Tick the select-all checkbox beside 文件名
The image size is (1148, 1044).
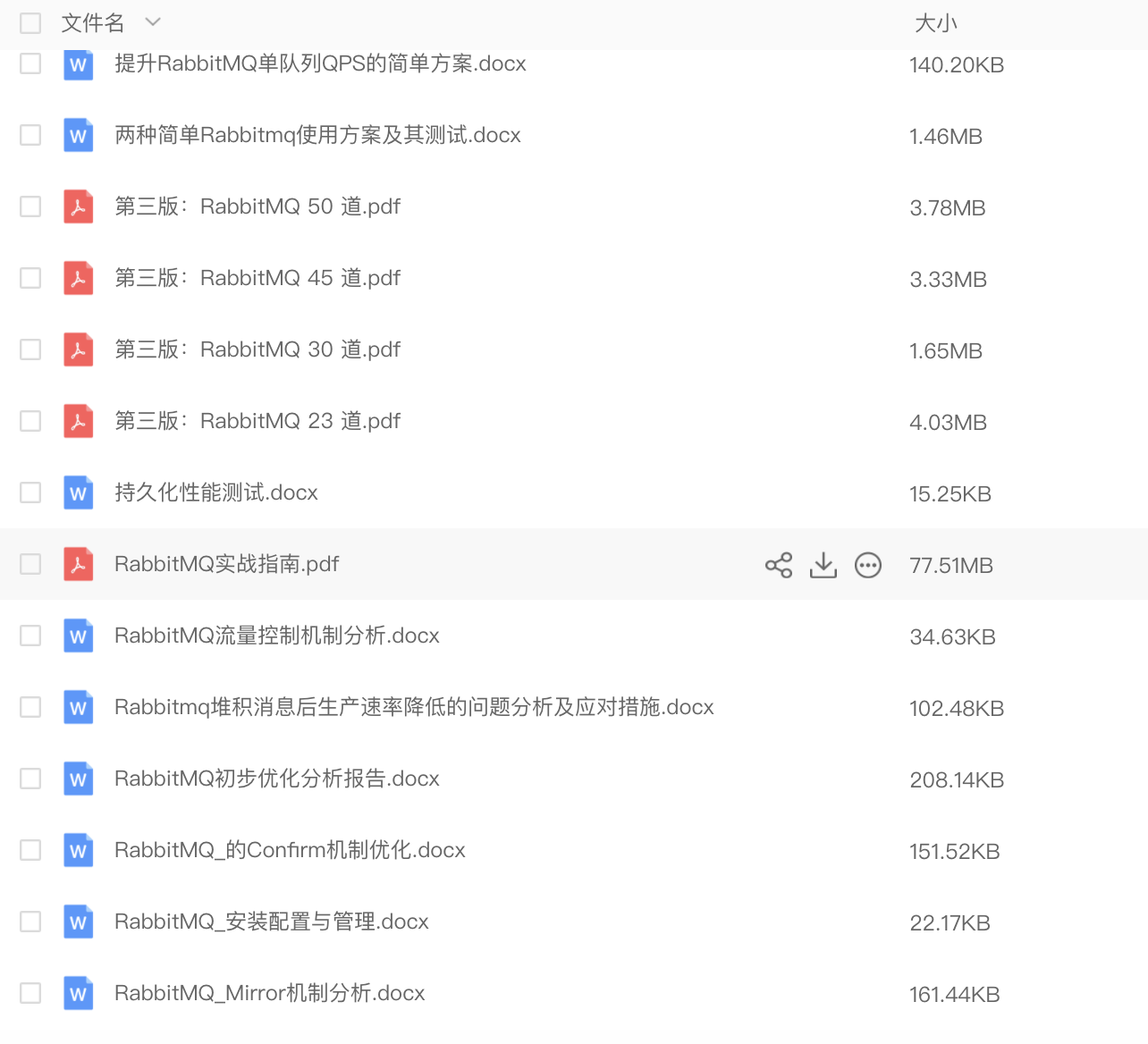(x=30, y=22)
